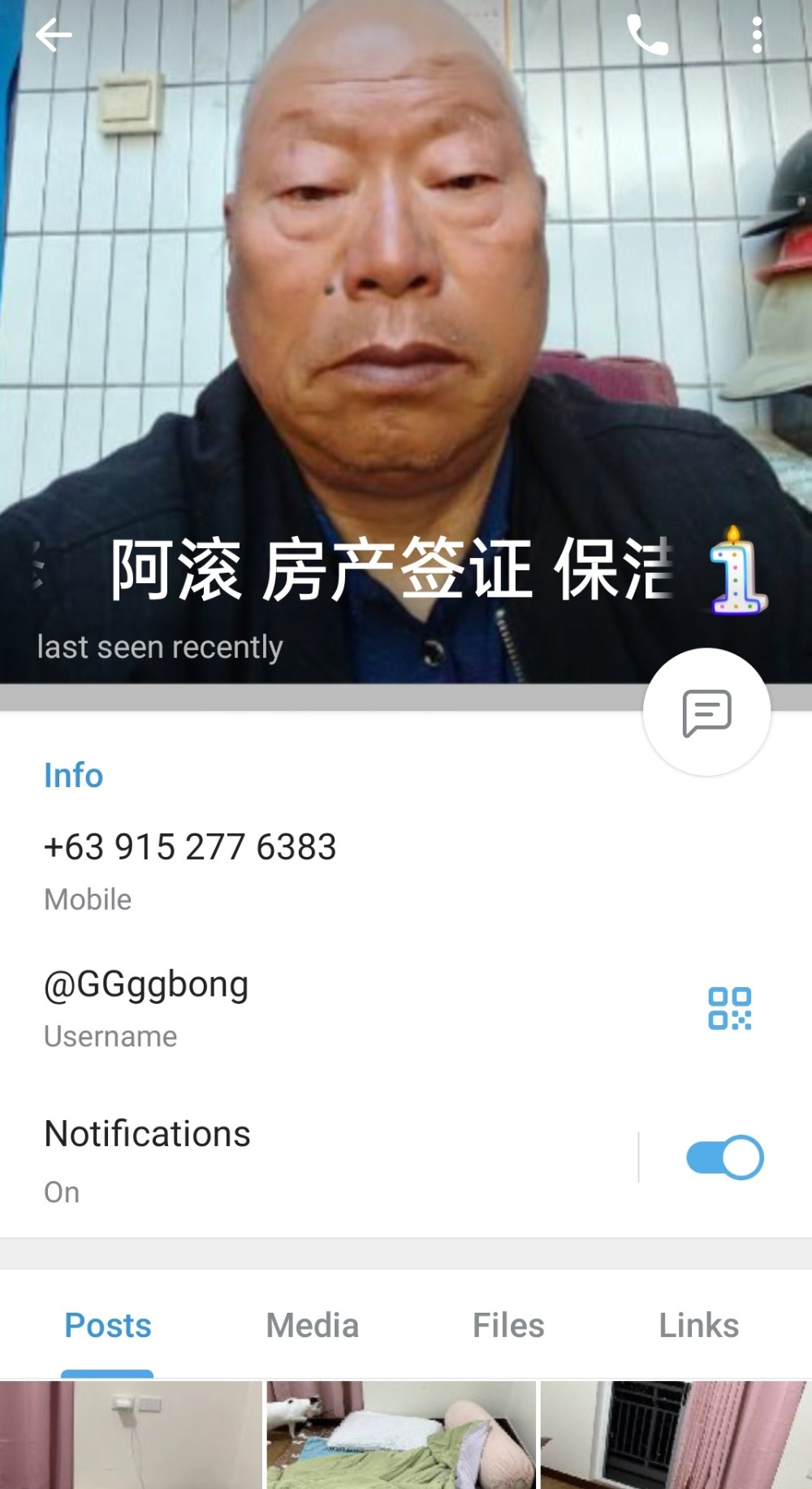The height and width of the screenshot is (1489, 812).
Task: Start a voice call with this contact
Action: coord(647,36)
